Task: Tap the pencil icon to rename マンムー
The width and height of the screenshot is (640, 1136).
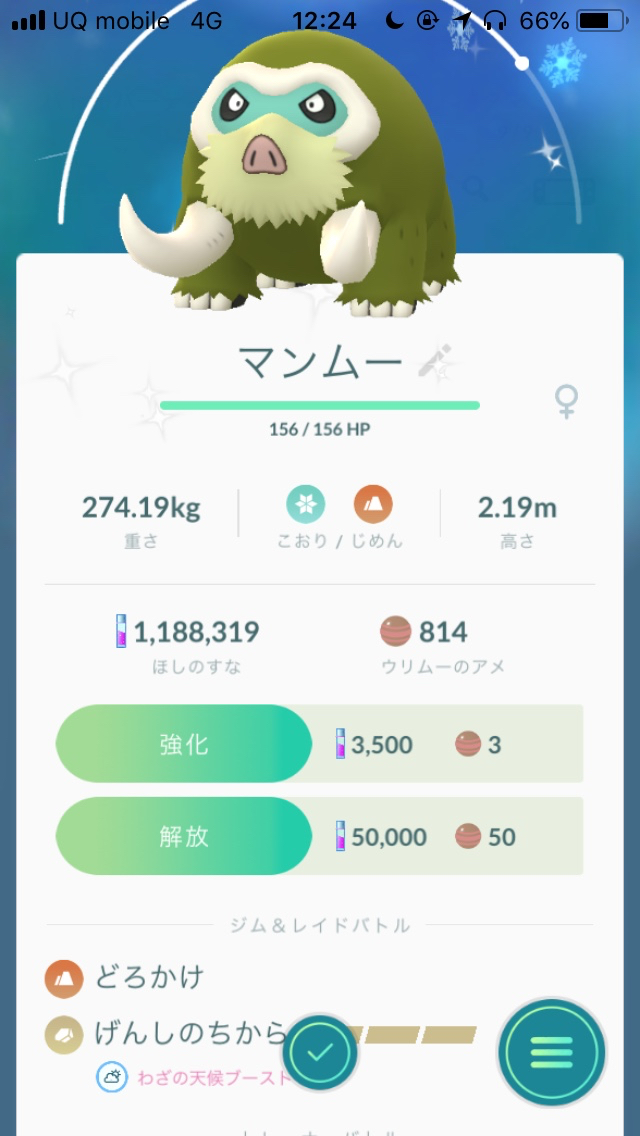Action: 435,360
